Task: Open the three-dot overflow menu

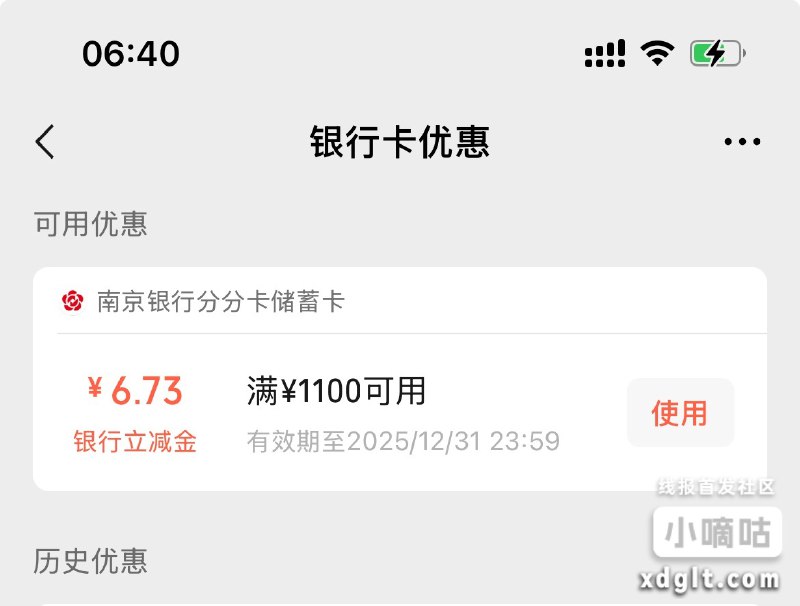Action: point(742,142)
